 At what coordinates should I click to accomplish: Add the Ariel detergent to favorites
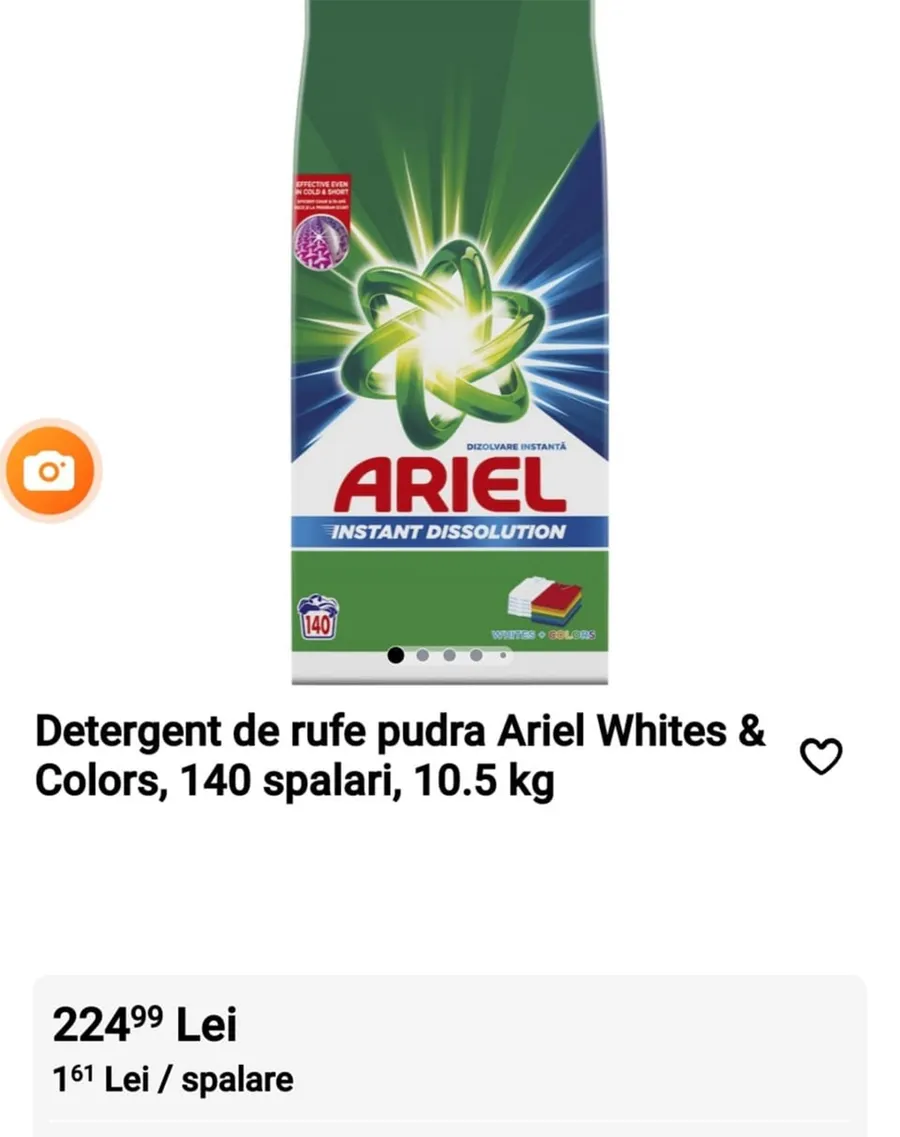(x=822, y=757)
